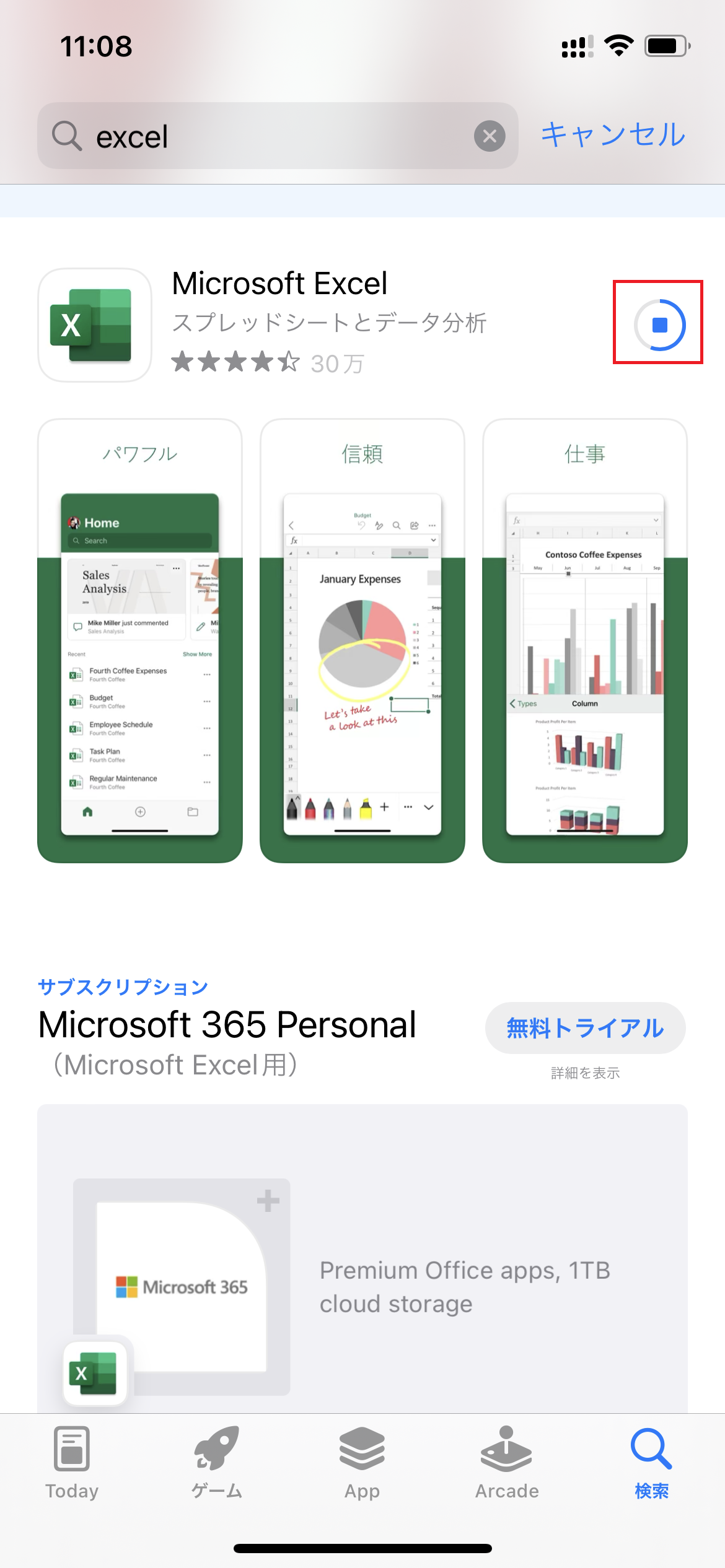
Task: Clear the excel search text
Action: (490, 136)
